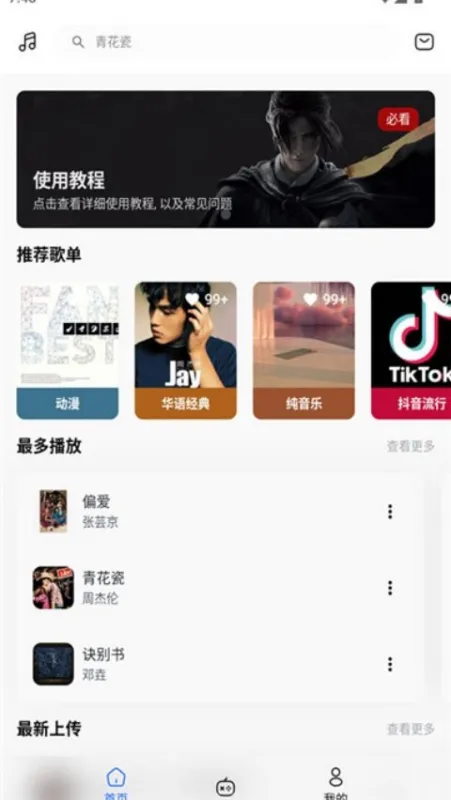View more under 最新上传
Screen dimensions: 451x800
click(x=410, y=729)
